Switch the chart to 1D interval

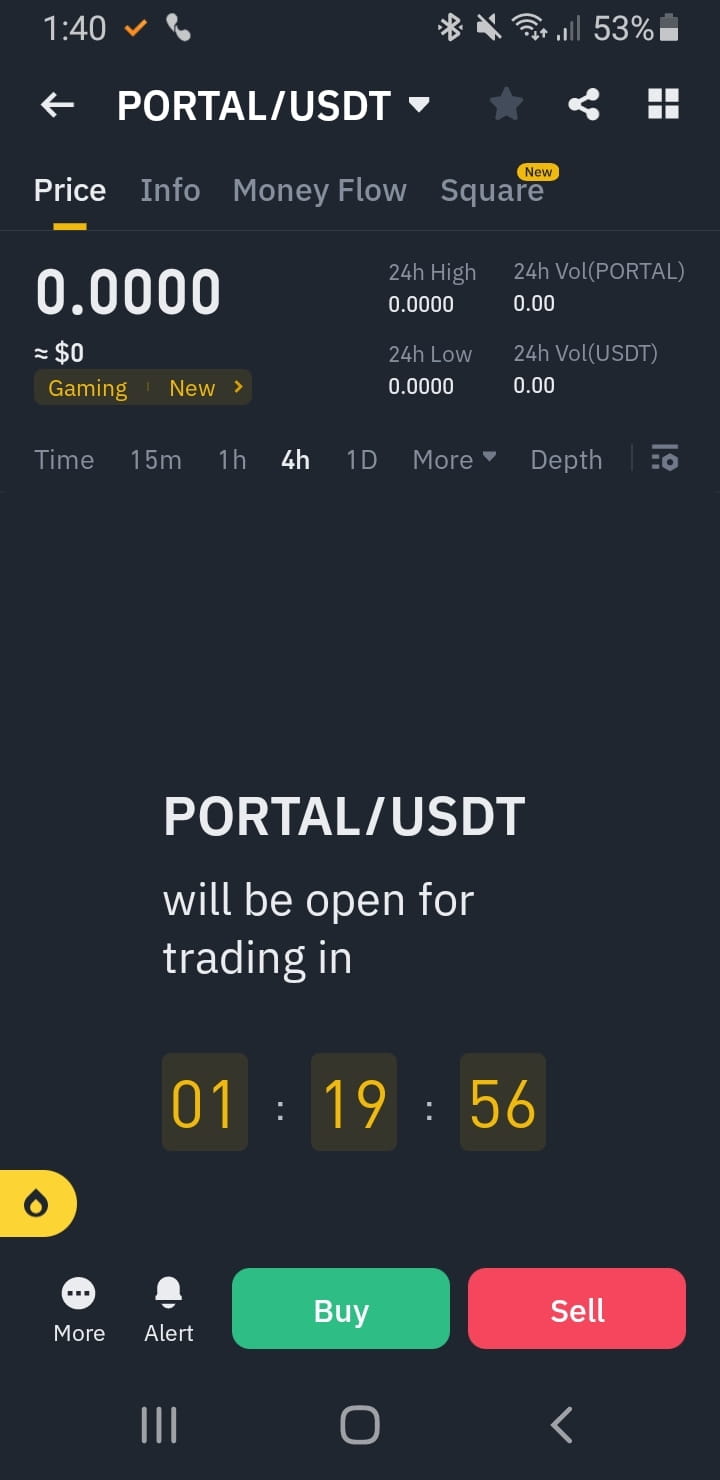pyautogui.click(x=361, y=459)
